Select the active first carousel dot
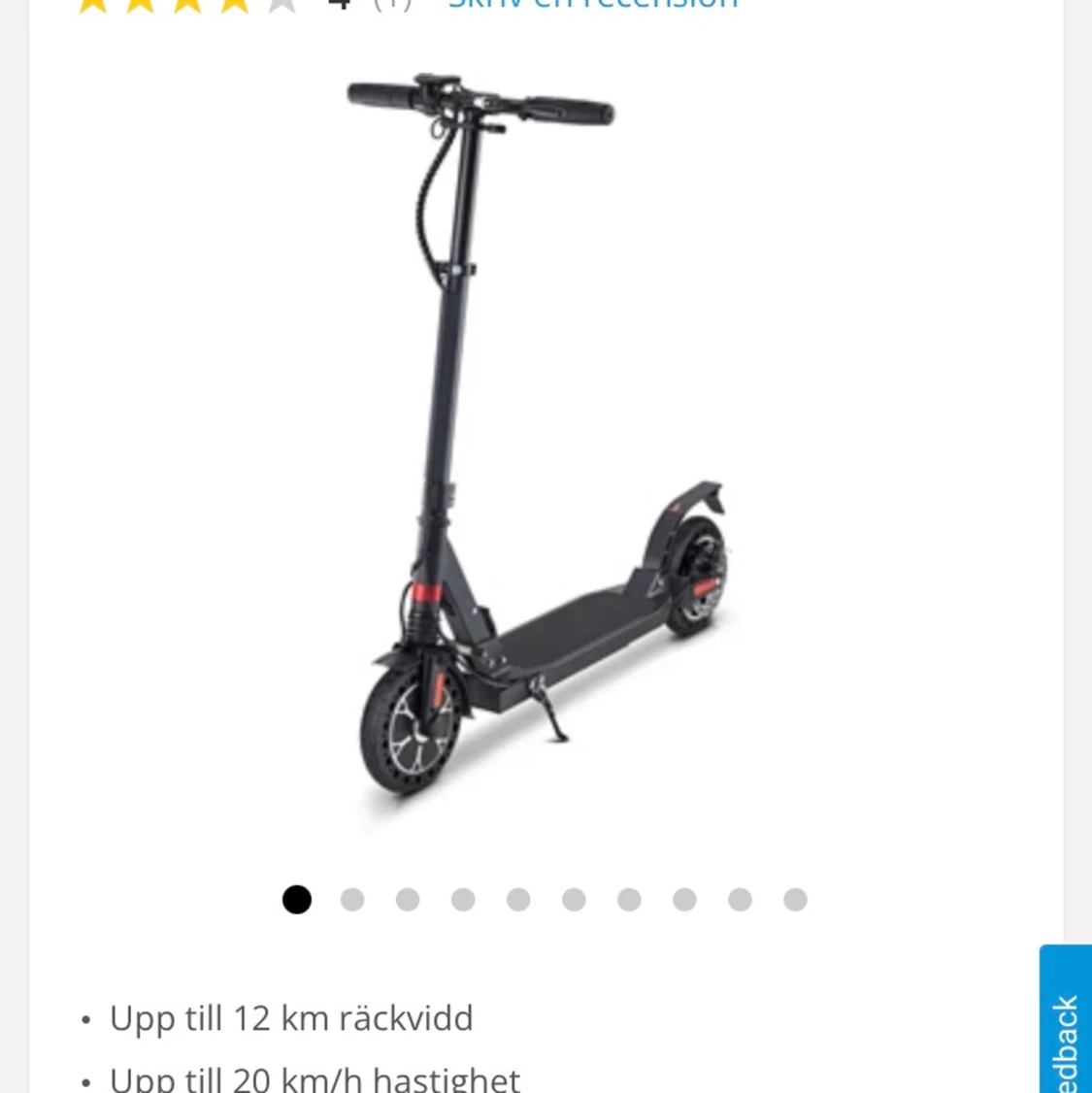Screen dimensions: 1092x1093 [296, 900]
